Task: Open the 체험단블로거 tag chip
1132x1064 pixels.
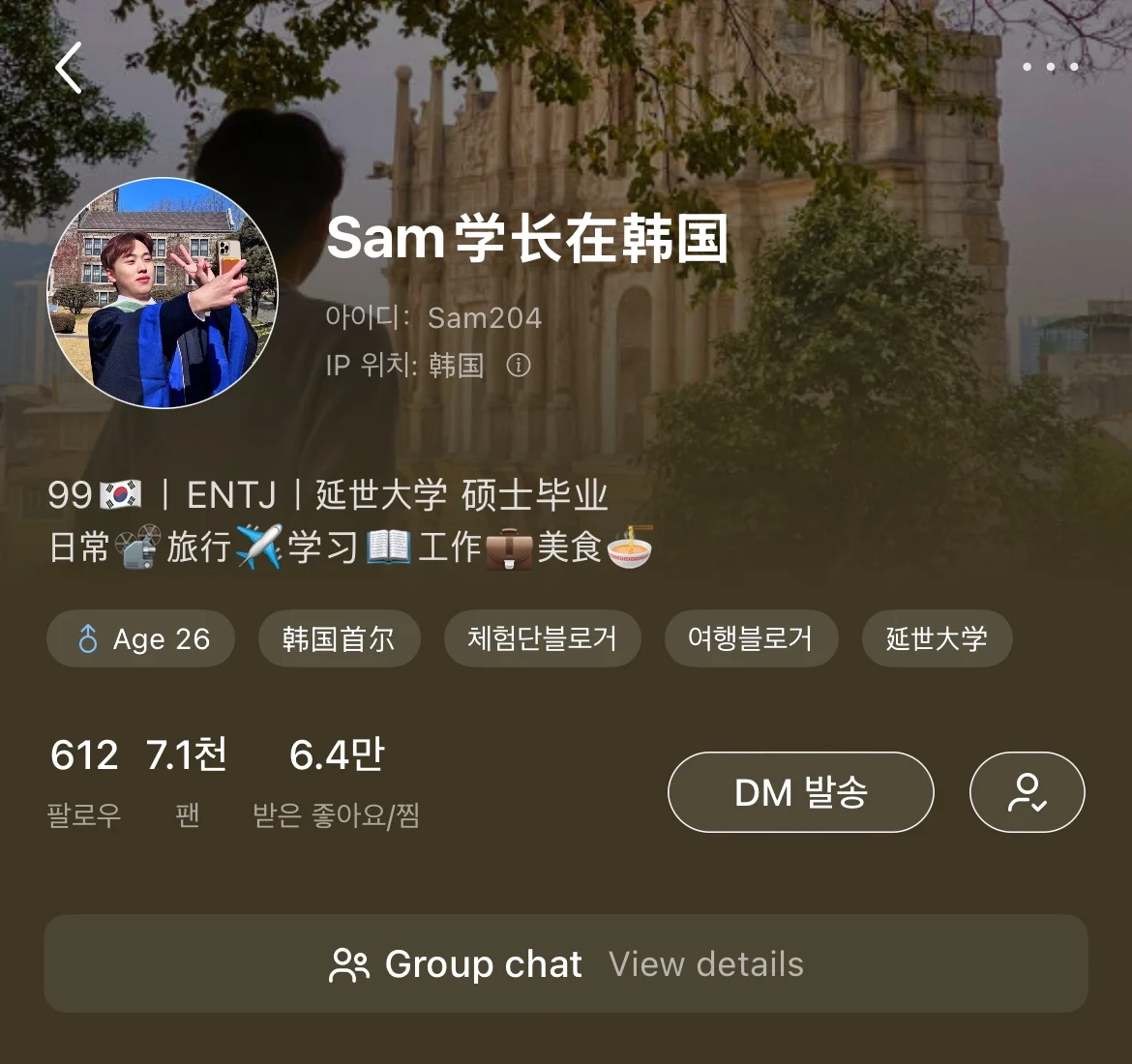Action: [542, 638]
